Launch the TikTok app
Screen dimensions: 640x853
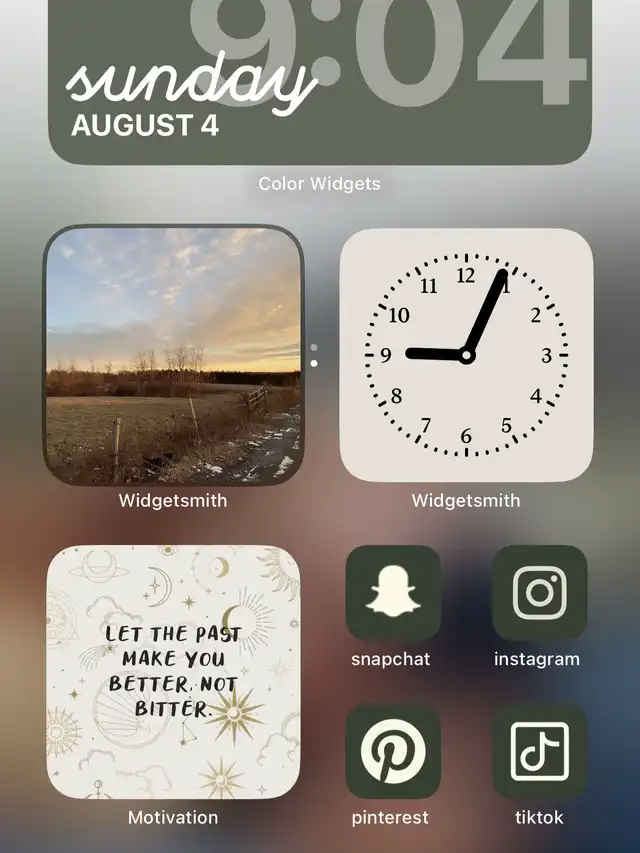[539, 752]
